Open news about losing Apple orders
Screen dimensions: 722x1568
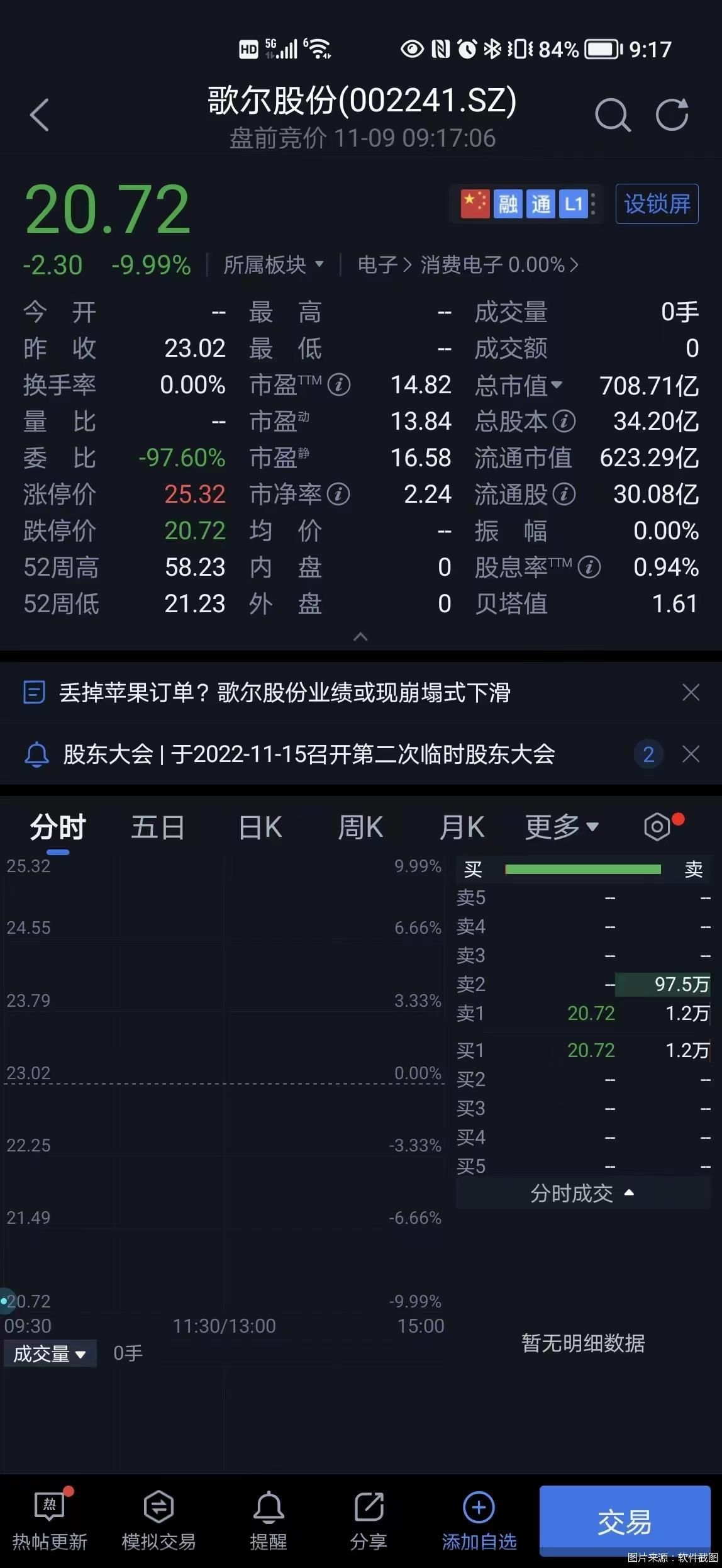click(x=284, y=693)
